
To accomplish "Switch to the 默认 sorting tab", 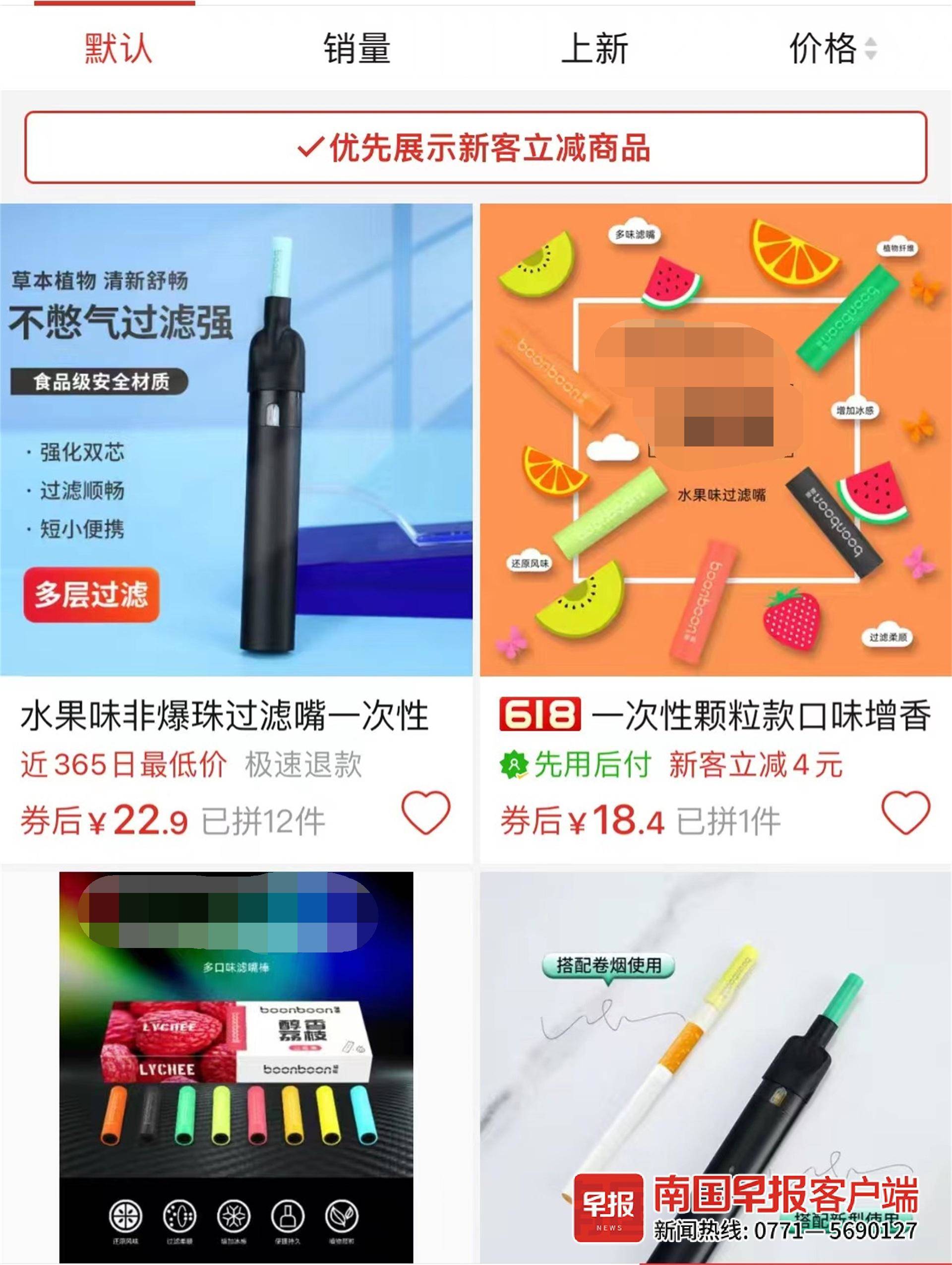I will pos(119,49).
